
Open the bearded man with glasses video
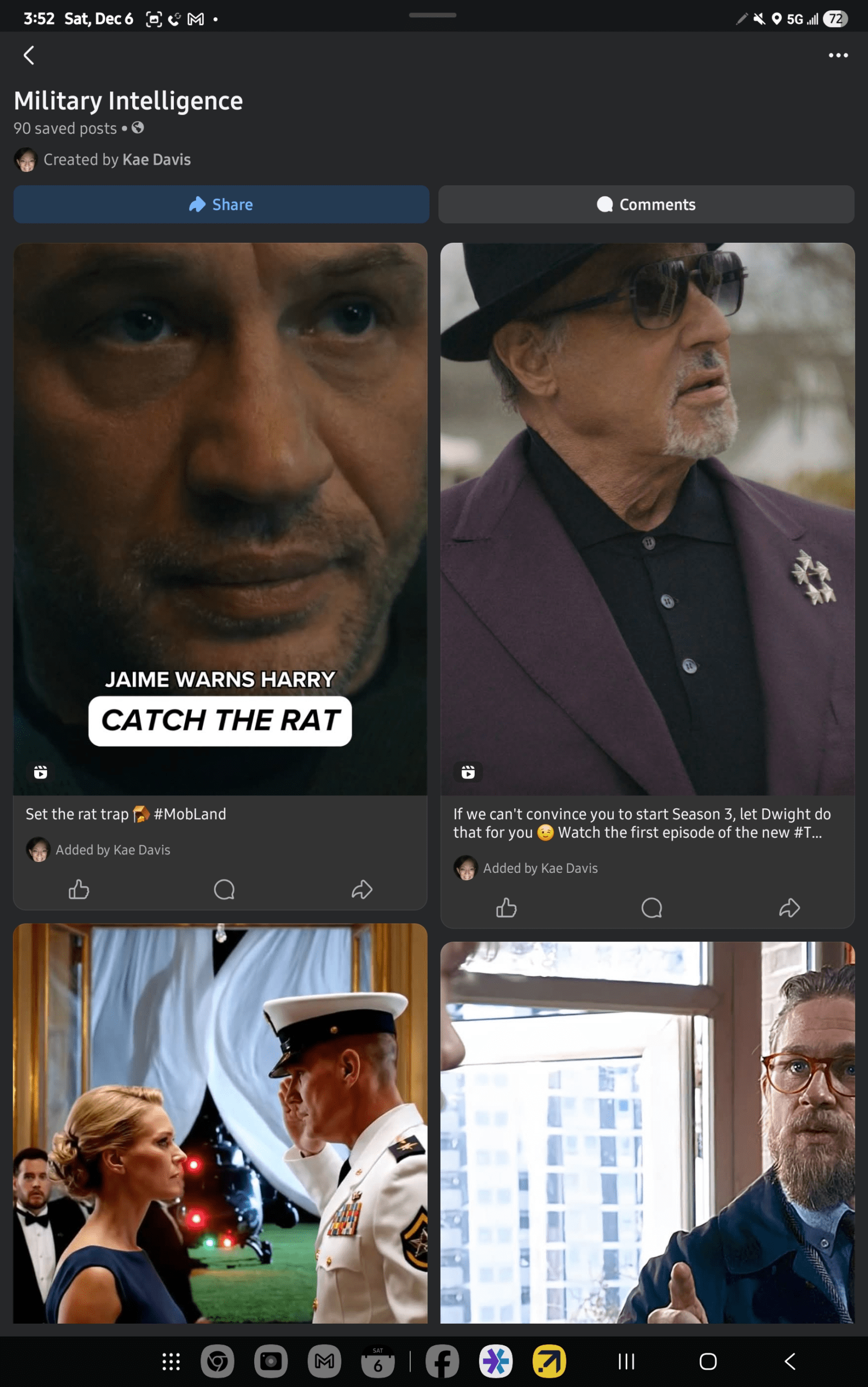point(647,1131)
